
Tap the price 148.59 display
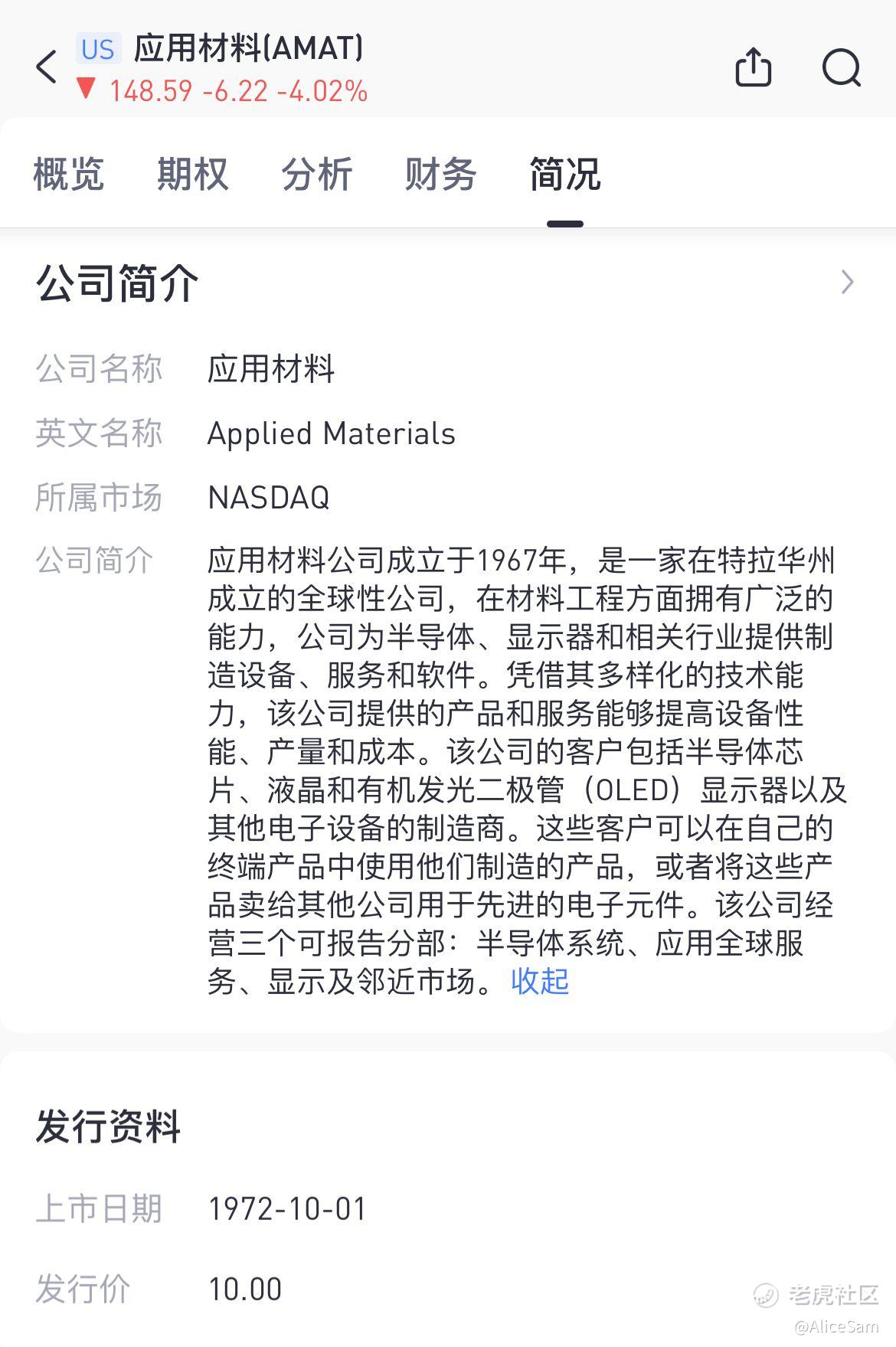click(151, 91)
